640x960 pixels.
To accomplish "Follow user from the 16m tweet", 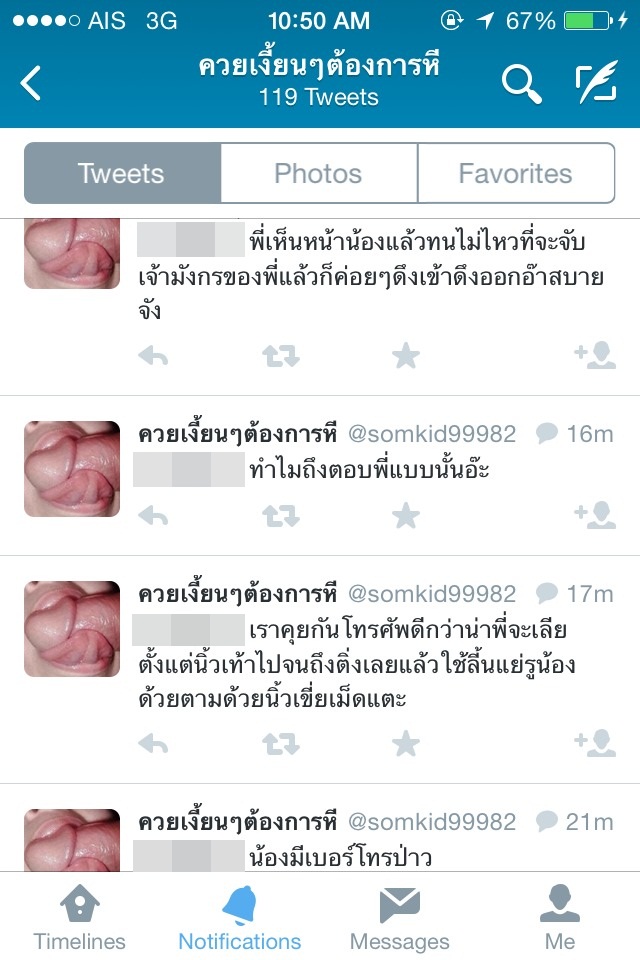I will coord(594,516).
